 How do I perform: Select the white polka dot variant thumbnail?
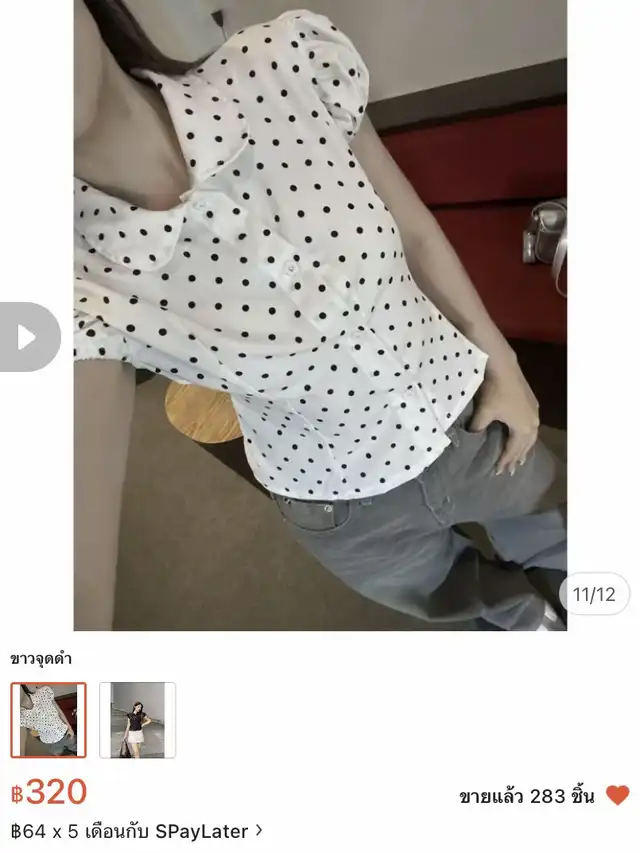tap(48, 720)
